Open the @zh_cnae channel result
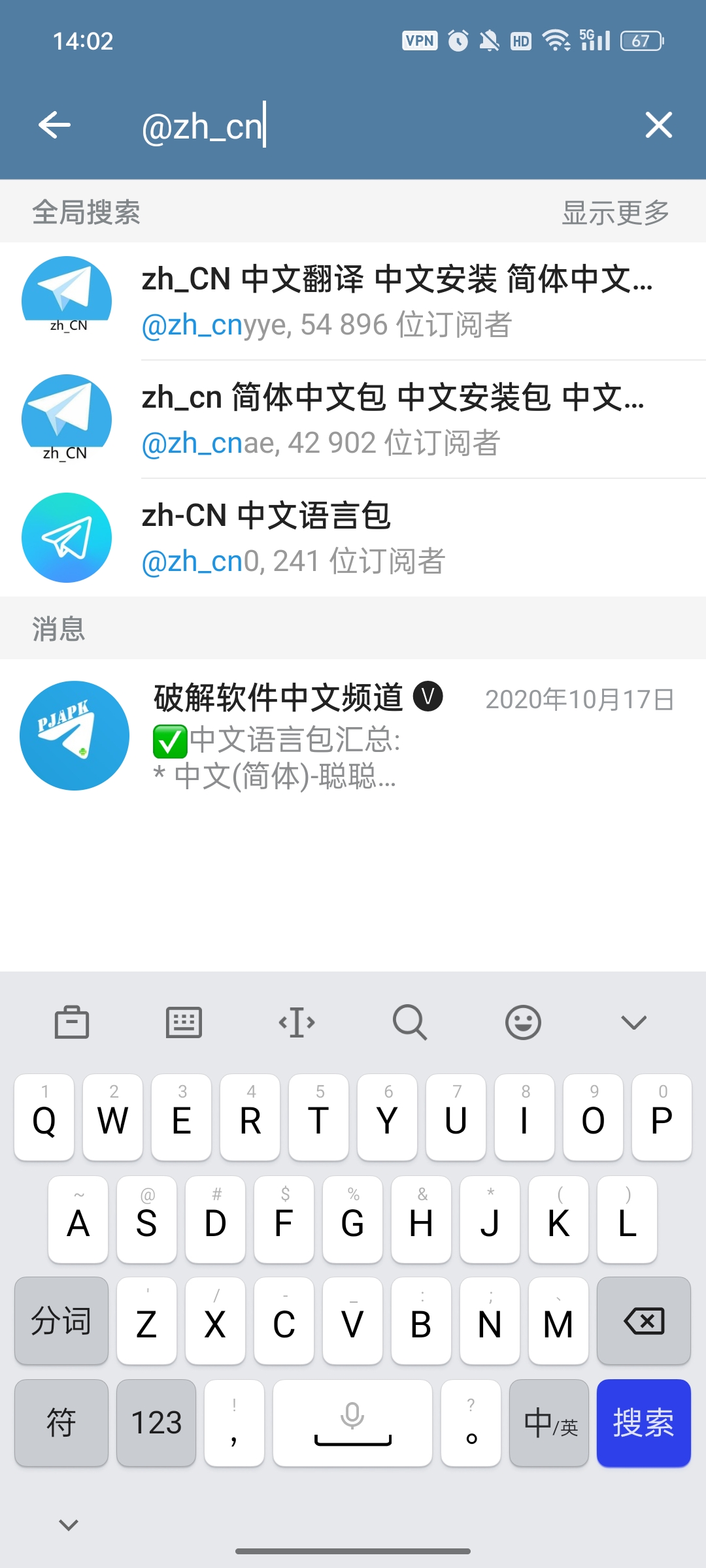Image resolution: width=706 pixels, height=1568 pixels. [x=392, y=418]
